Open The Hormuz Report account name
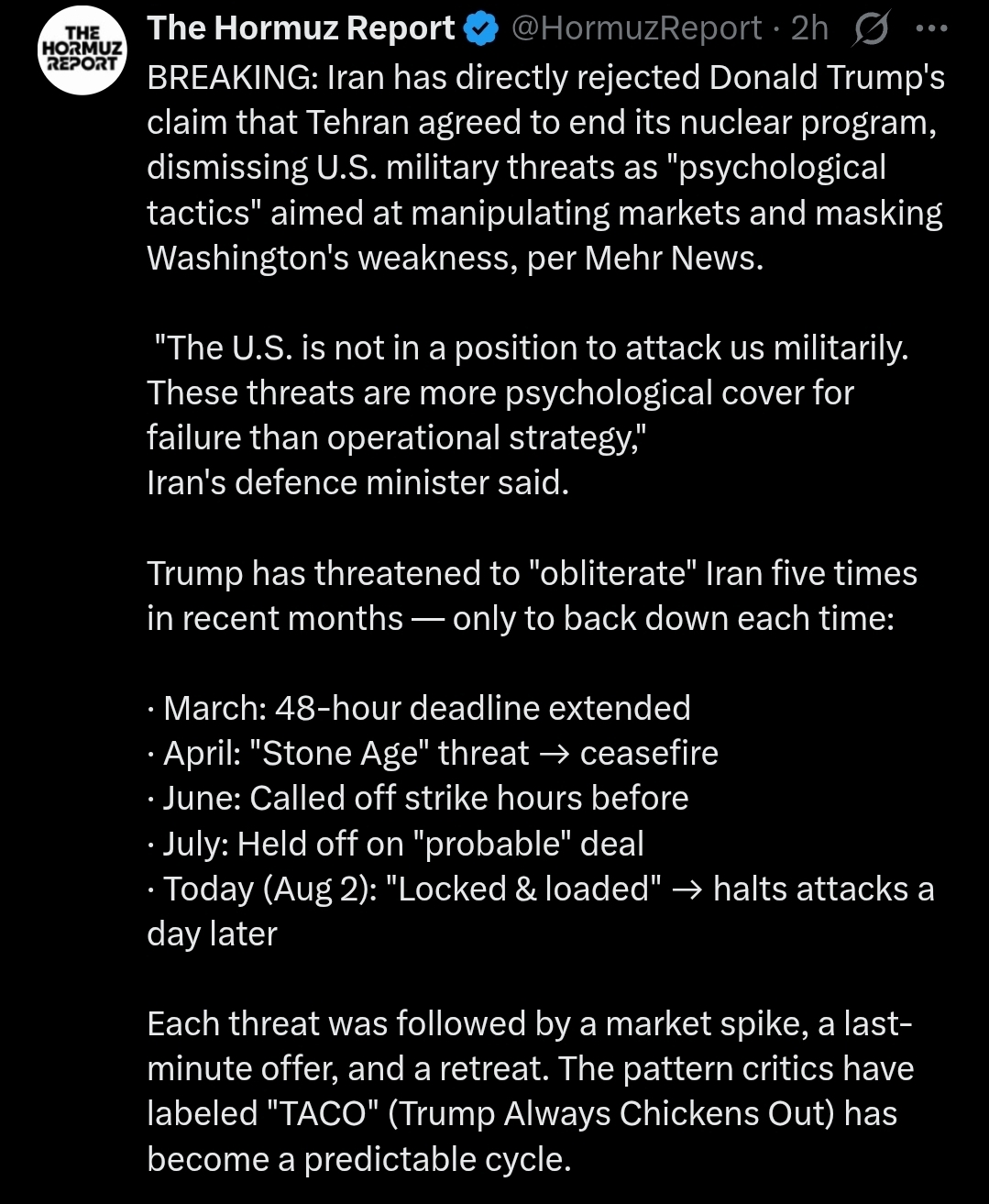Image resolution: width=989 pixels, height=1204 pixels. (302, 28)
